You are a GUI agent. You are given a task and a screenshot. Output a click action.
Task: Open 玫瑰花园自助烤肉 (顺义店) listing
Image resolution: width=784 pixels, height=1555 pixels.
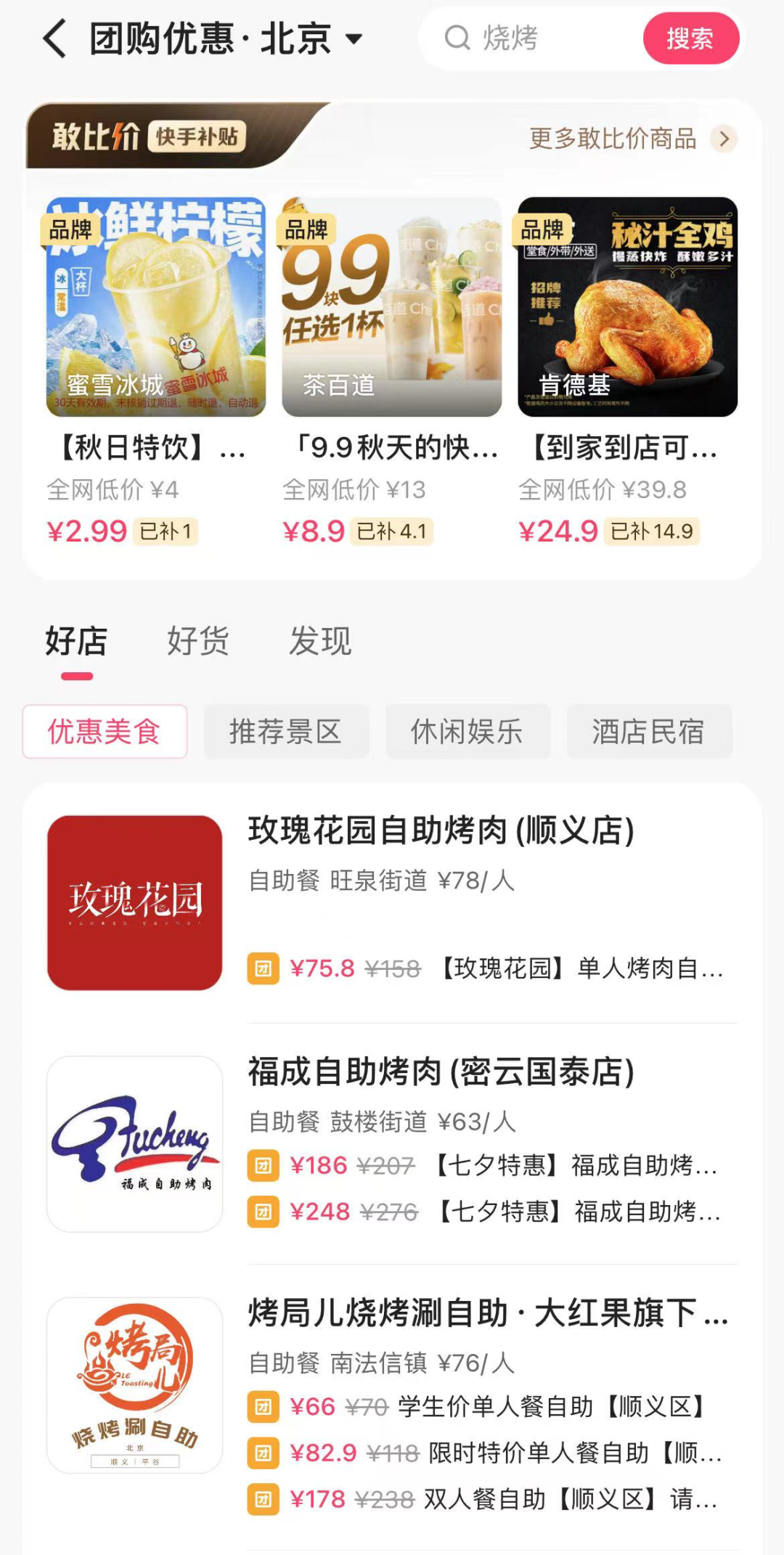441,831
